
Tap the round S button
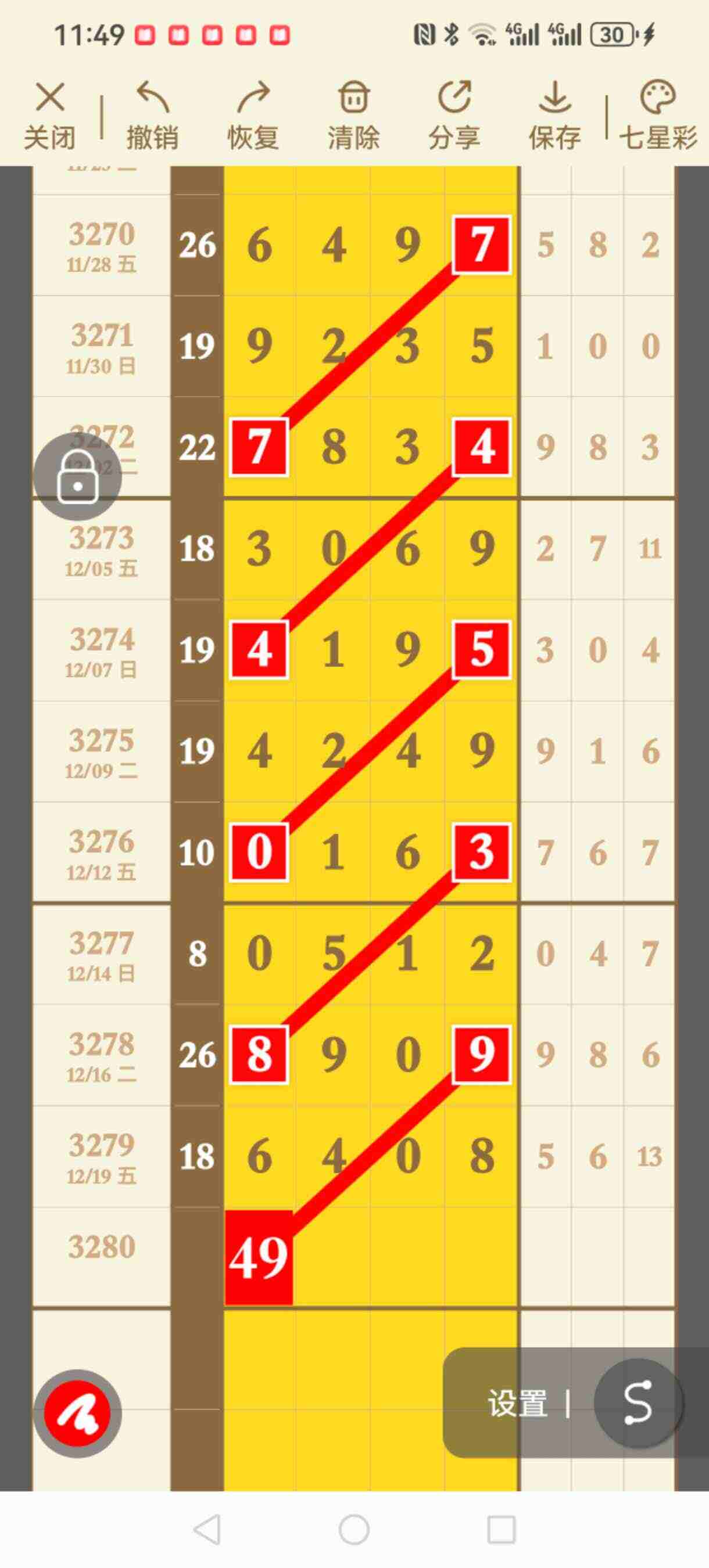coord(638,1402)
